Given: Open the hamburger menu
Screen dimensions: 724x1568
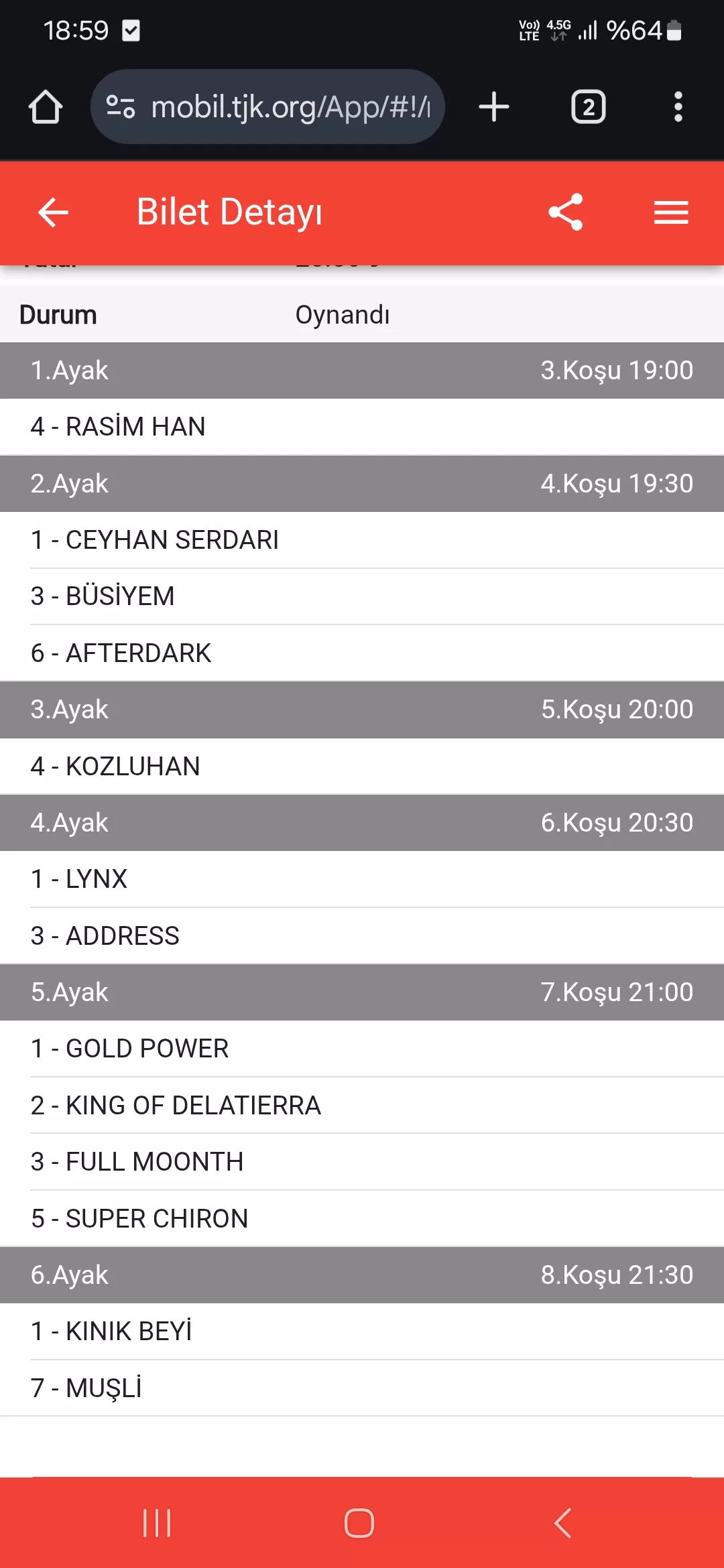Looking at the screenshot, I should 671,212.
